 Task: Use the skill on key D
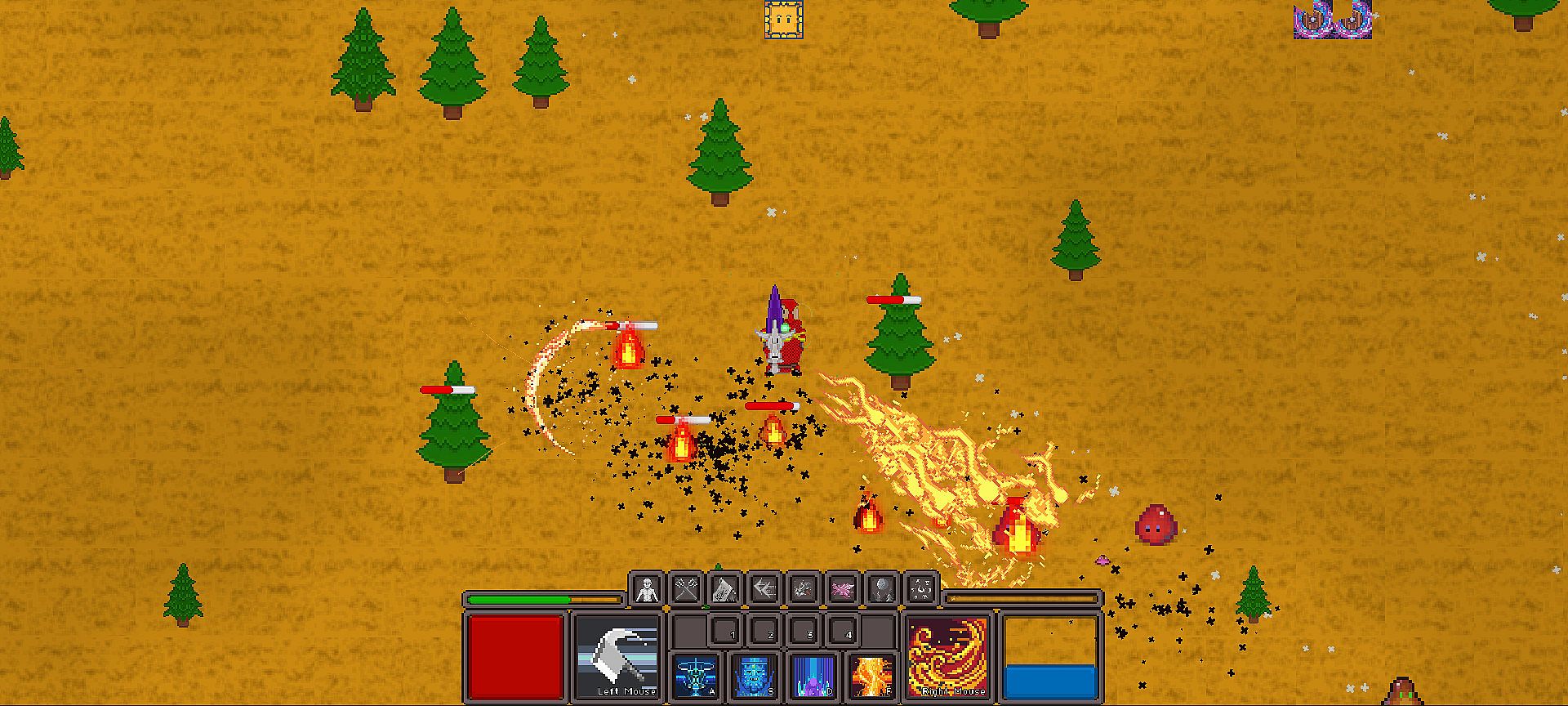(x=813, y=676)
